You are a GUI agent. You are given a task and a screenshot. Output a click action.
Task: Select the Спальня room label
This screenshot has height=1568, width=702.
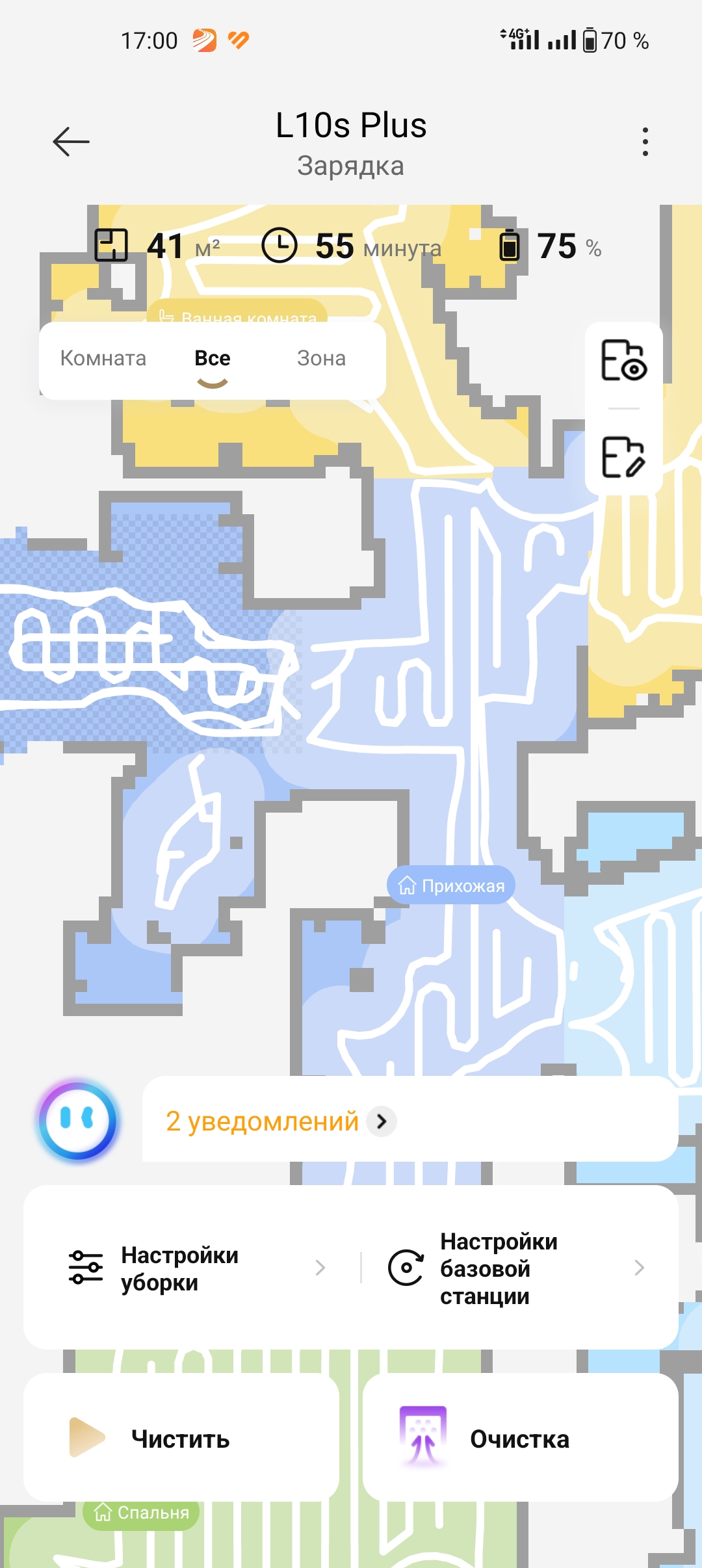[x=142, y=1513]
